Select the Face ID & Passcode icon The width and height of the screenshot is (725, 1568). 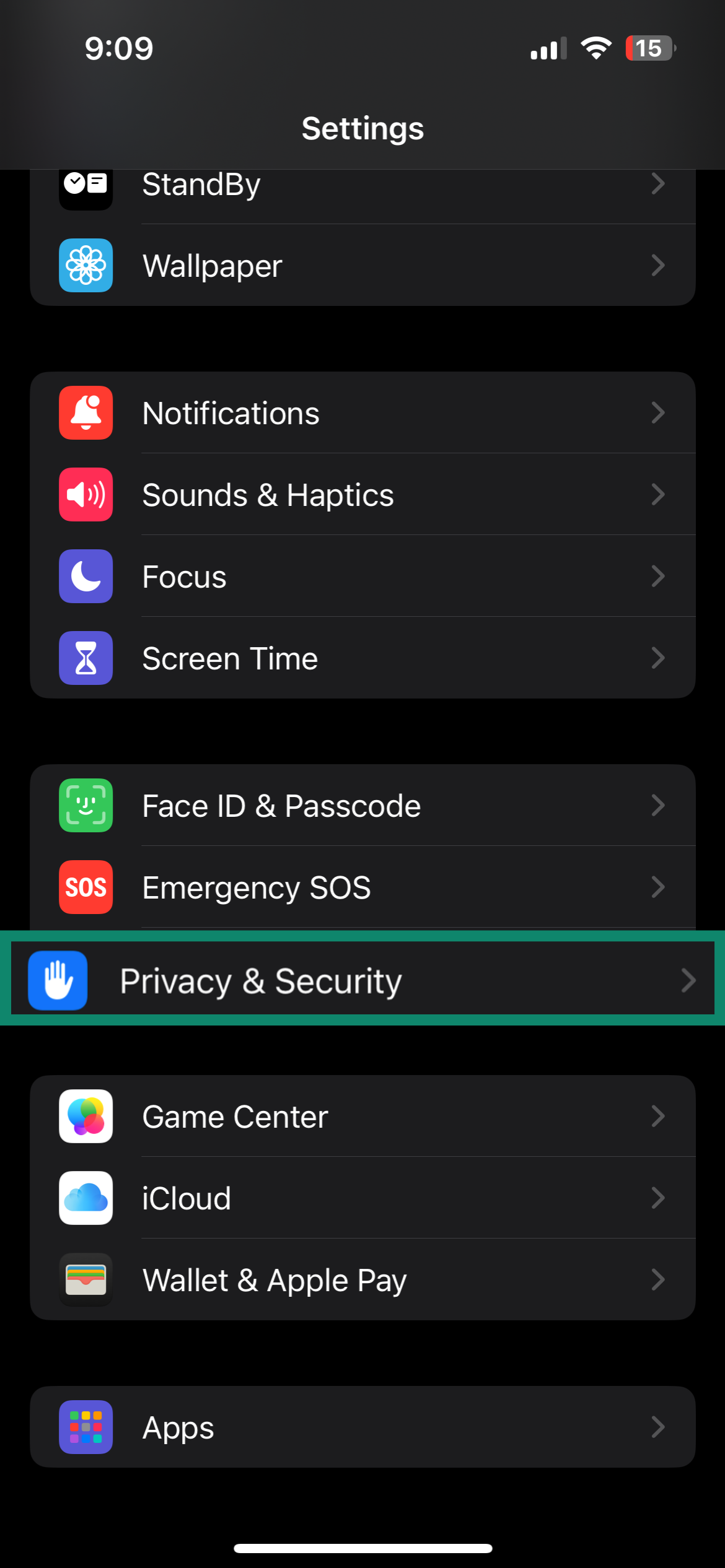(86, 805)
